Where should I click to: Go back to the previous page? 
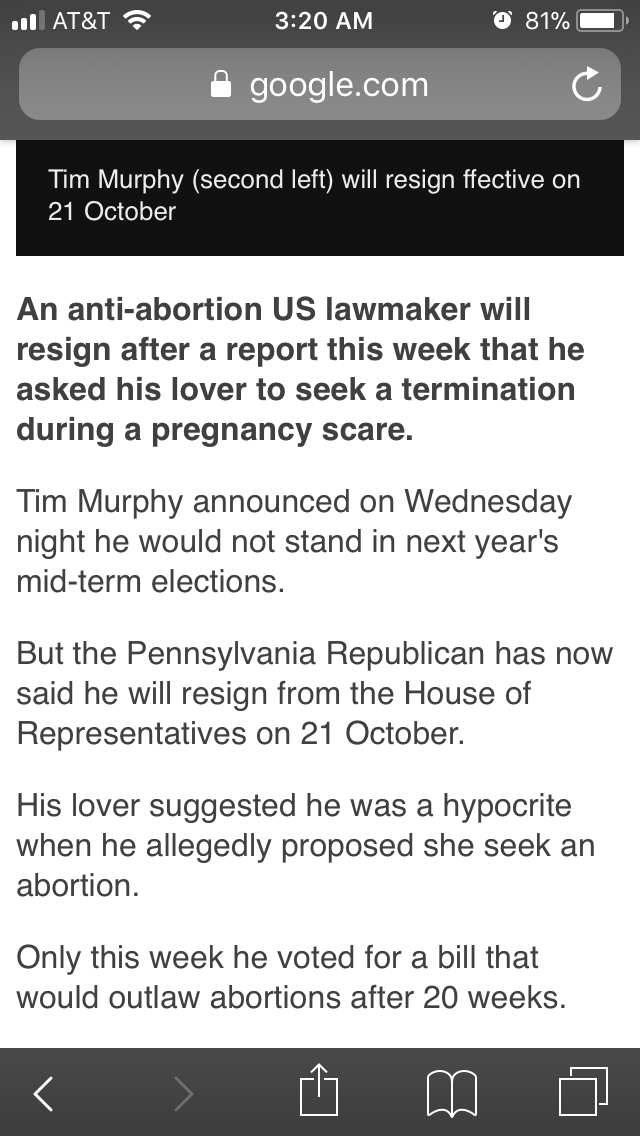coord(45,1093)
